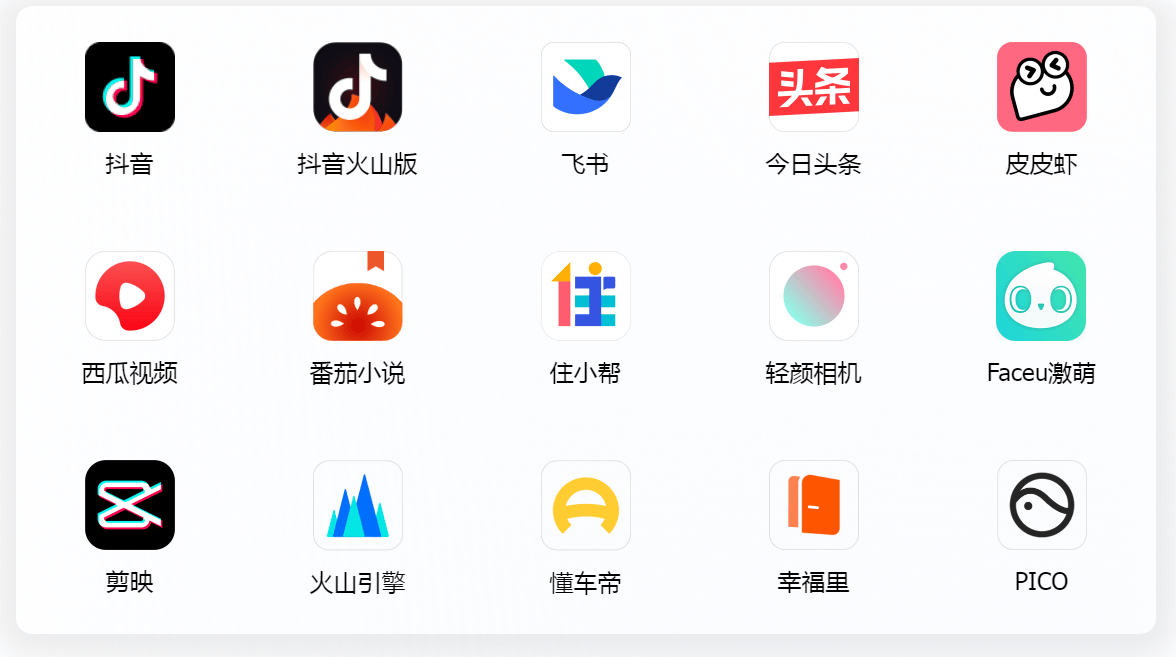1176x657 pixels.
Task: Choose the 住小帮 app
Action: click(x=586, y=296)
